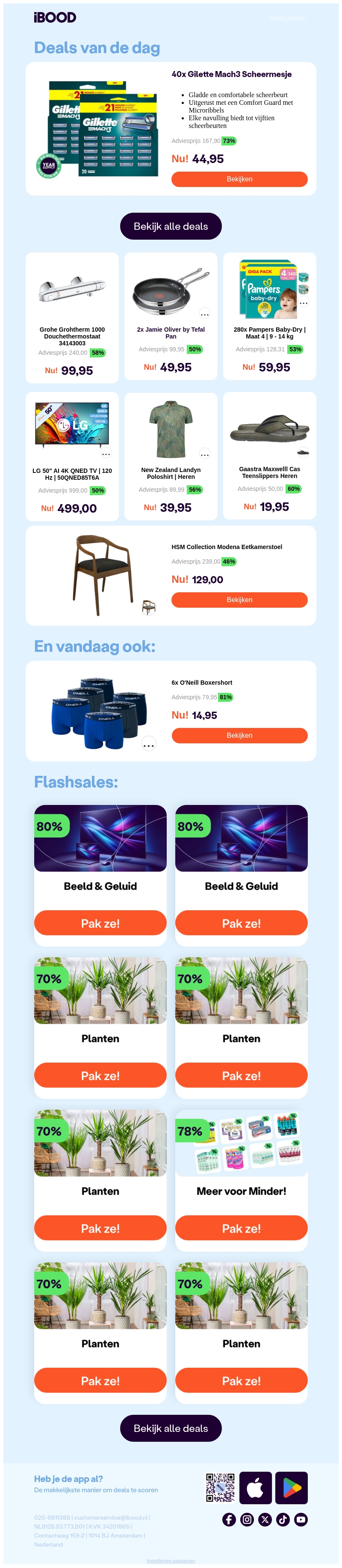Open the LG 50" QNED TV deal
Viewport: 342px width, 1568px height.
(x=72, y=457)
